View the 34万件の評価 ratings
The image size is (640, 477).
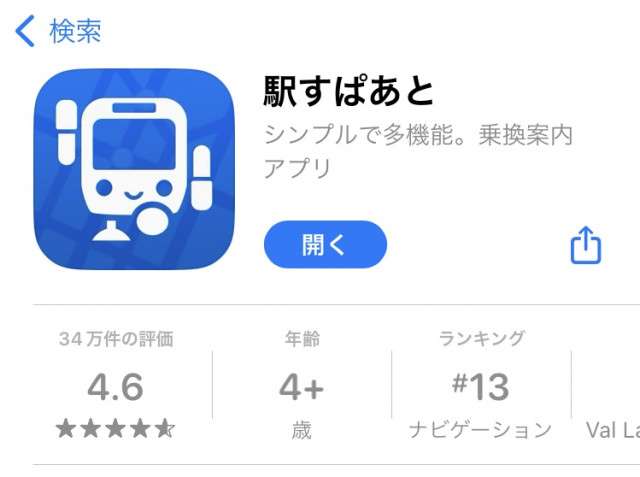click(116, 385)
